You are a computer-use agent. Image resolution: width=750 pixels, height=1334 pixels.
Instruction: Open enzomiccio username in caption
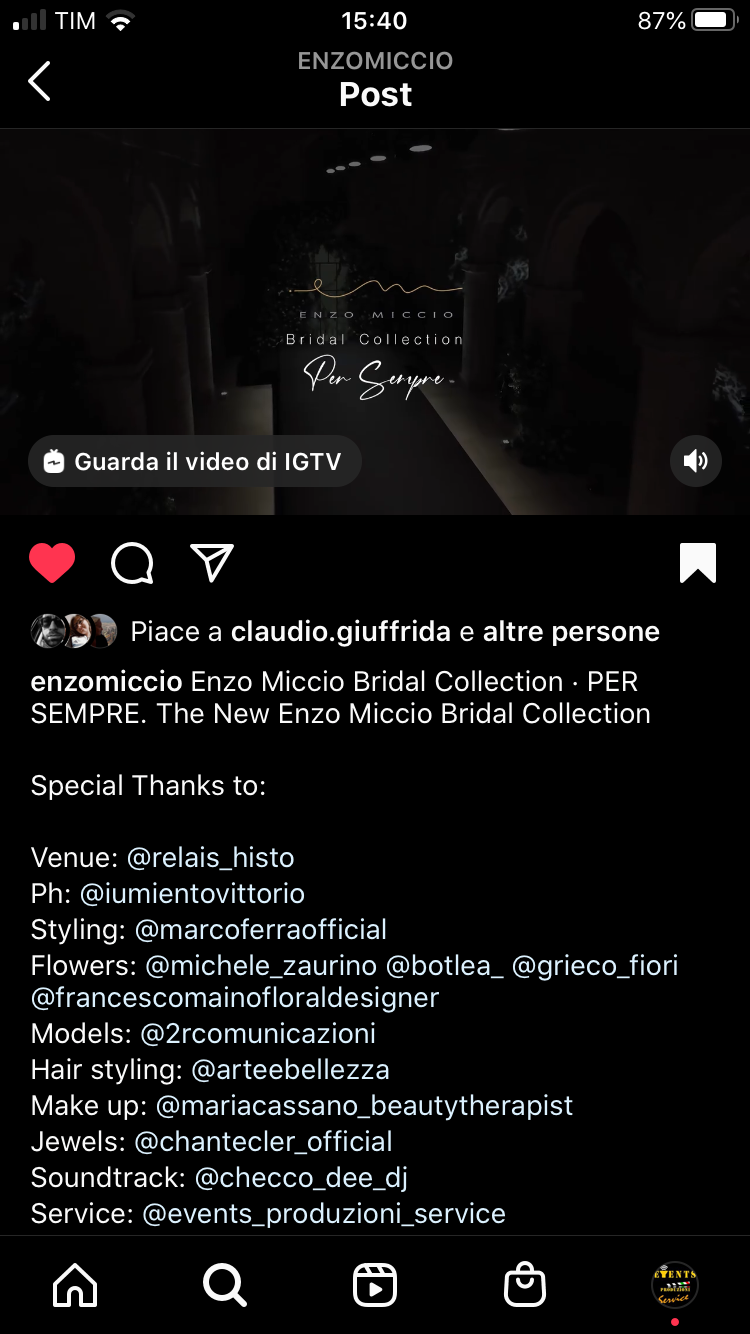(106, 682)
